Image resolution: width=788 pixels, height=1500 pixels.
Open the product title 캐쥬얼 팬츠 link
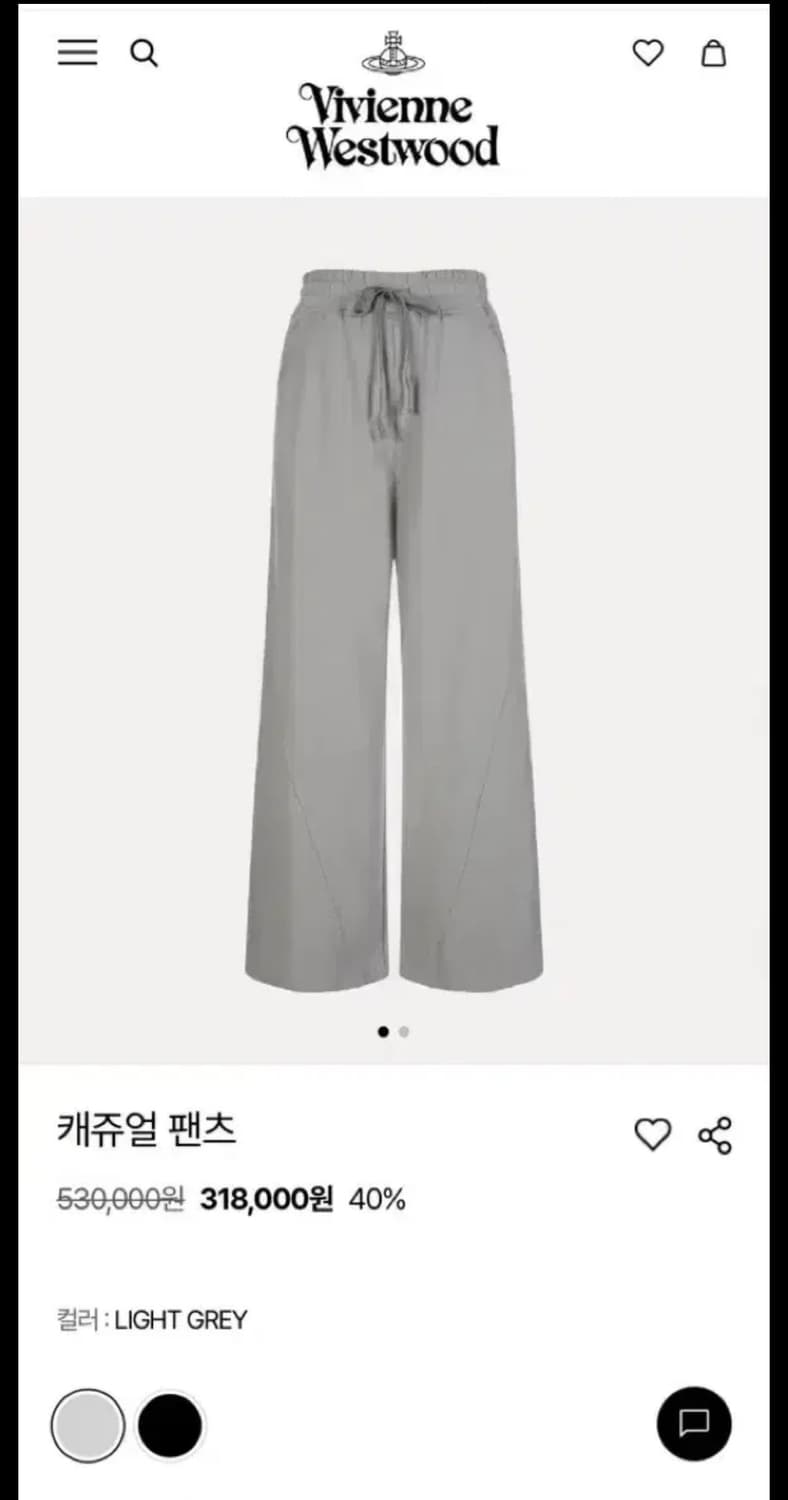tap(146, 1130)
